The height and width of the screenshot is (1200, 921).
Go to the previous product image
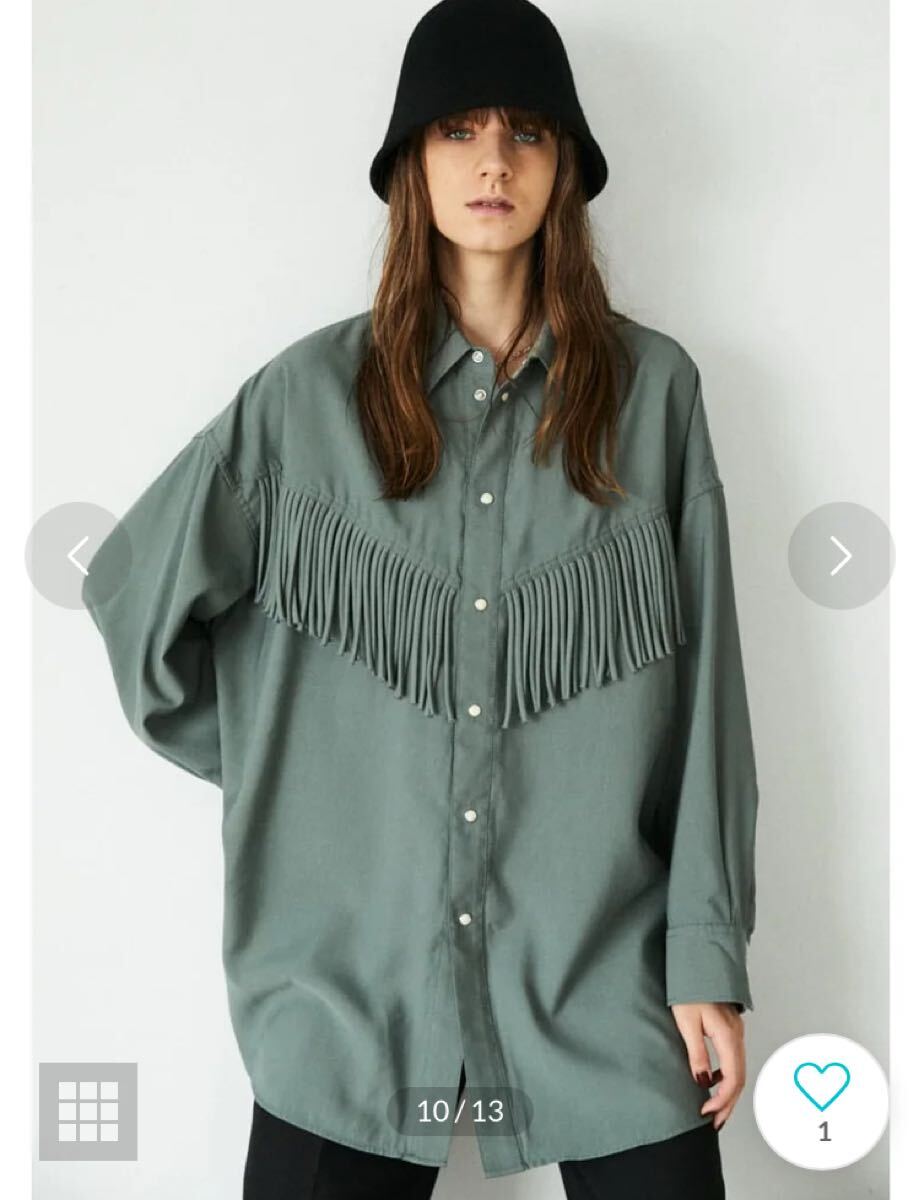[x=78, y=556]
